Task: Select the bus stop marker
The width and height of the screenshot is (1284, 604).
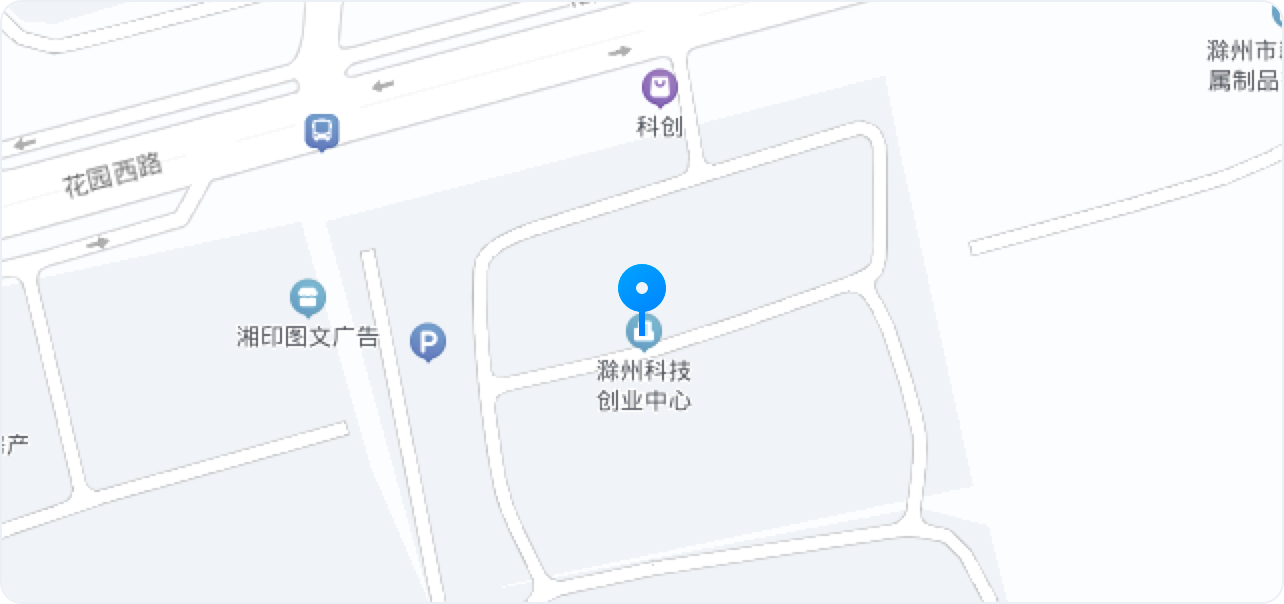Action: (x=322, y=131)
